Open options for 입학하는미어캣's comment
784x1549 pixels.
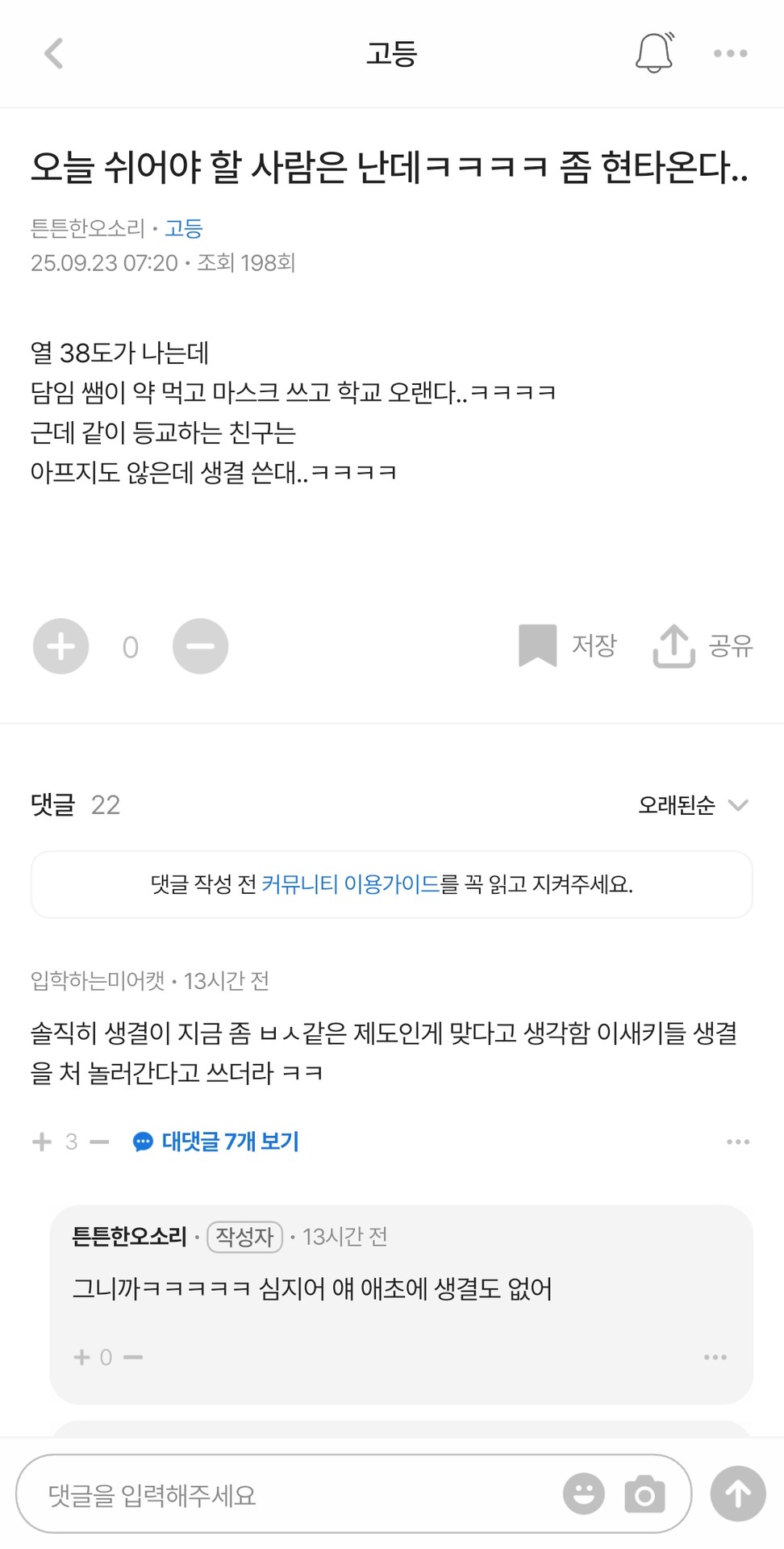pyautogui.click(x=737, y=1141)
